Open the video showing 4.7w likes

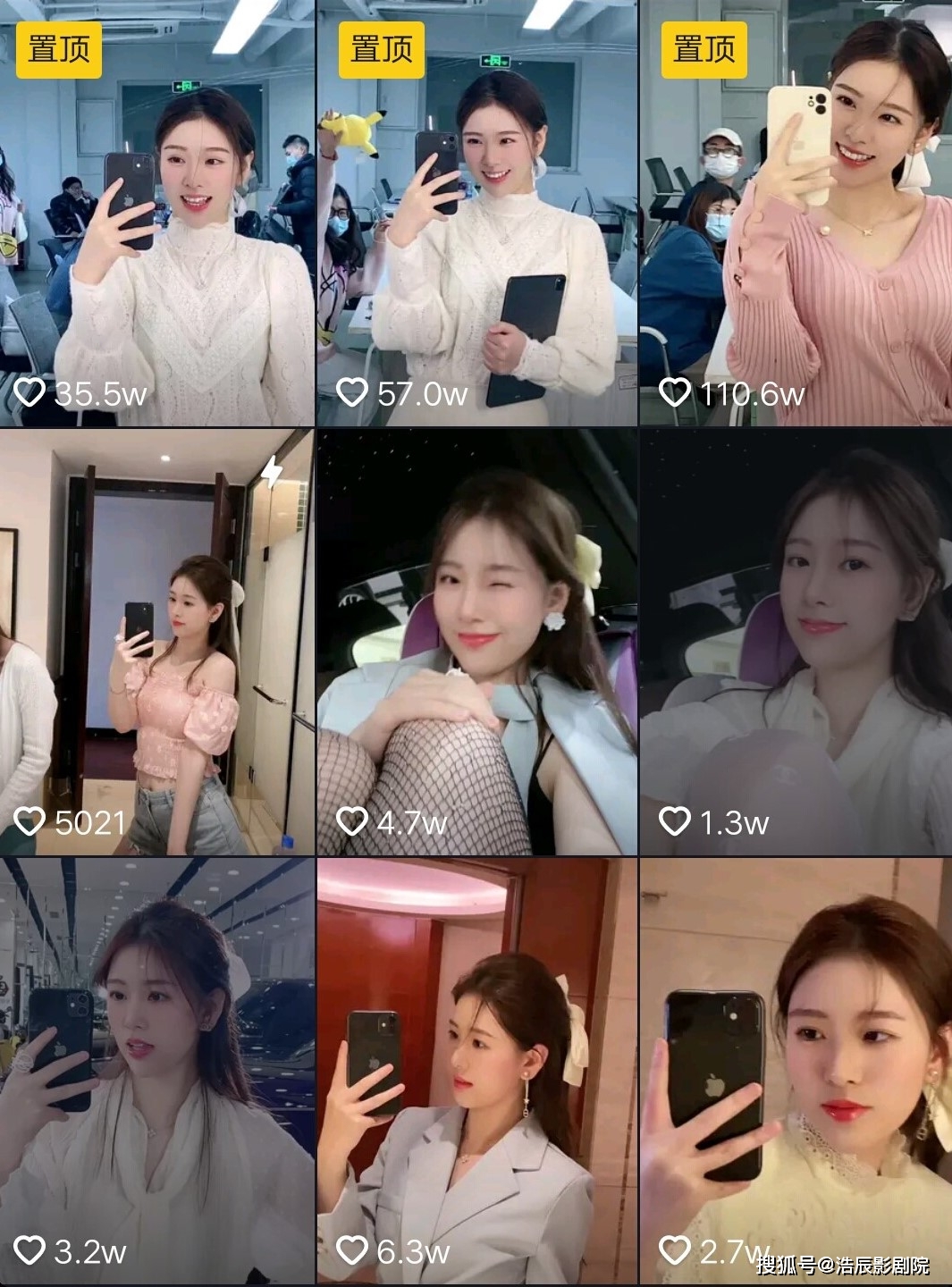point(477,642)
